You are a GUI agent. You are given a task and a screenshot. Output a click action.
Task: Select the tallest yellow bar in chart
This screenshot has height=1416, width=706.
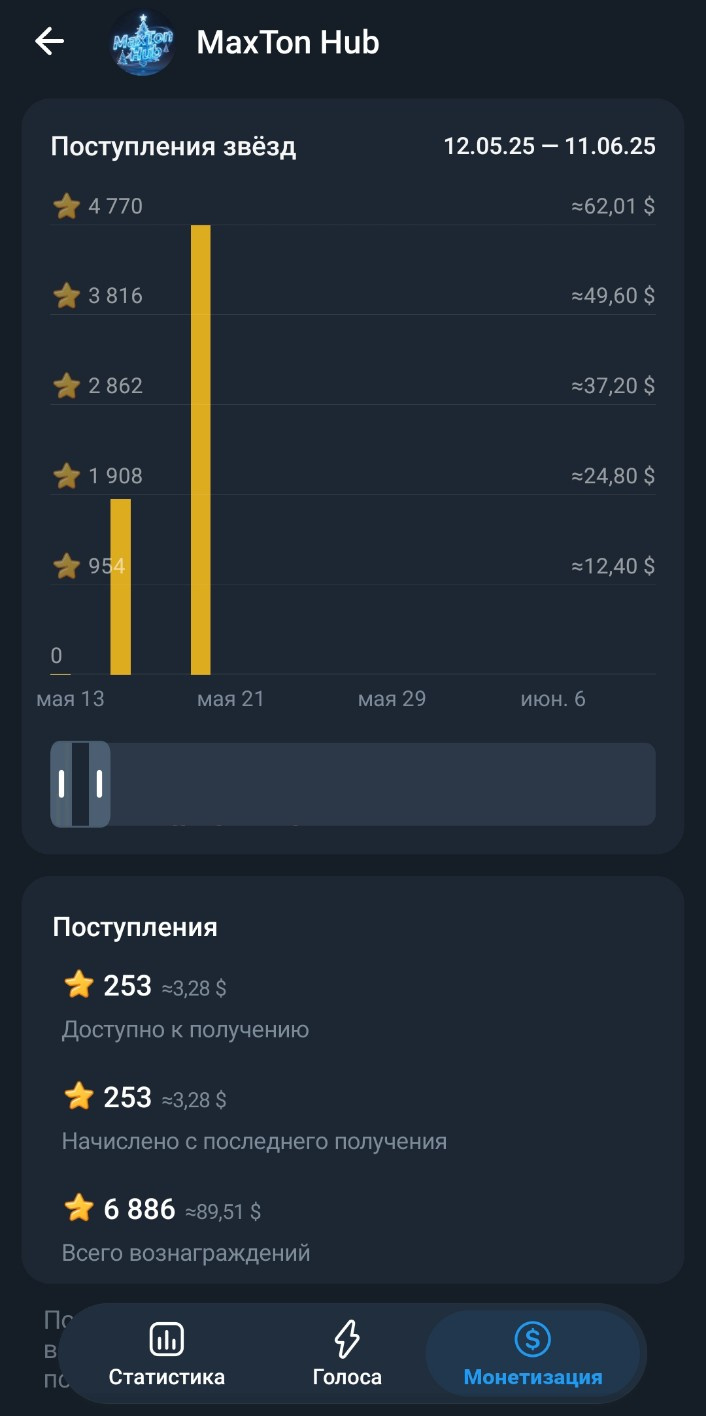(201, 450)
